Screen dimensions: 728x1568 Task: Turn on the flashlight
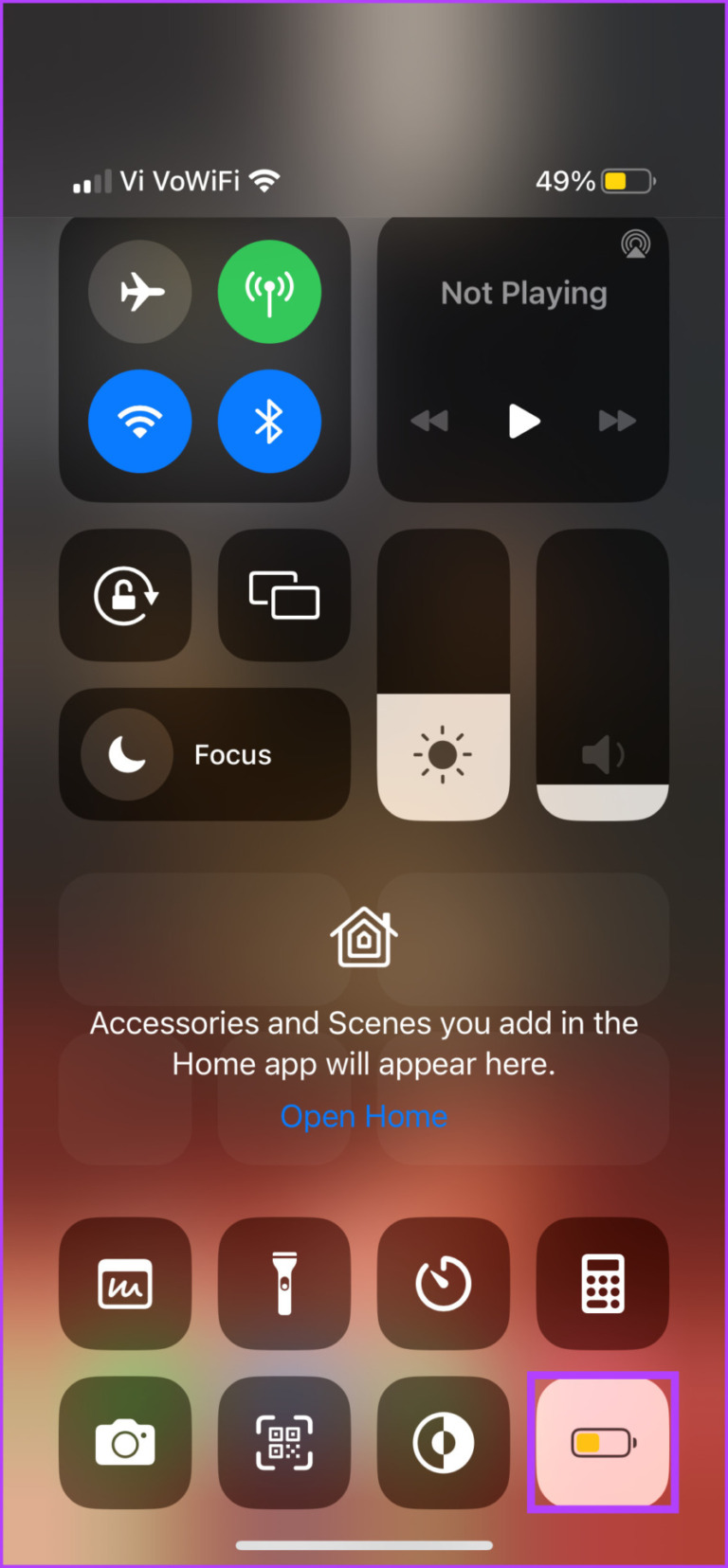click(x=284, y=1284)
